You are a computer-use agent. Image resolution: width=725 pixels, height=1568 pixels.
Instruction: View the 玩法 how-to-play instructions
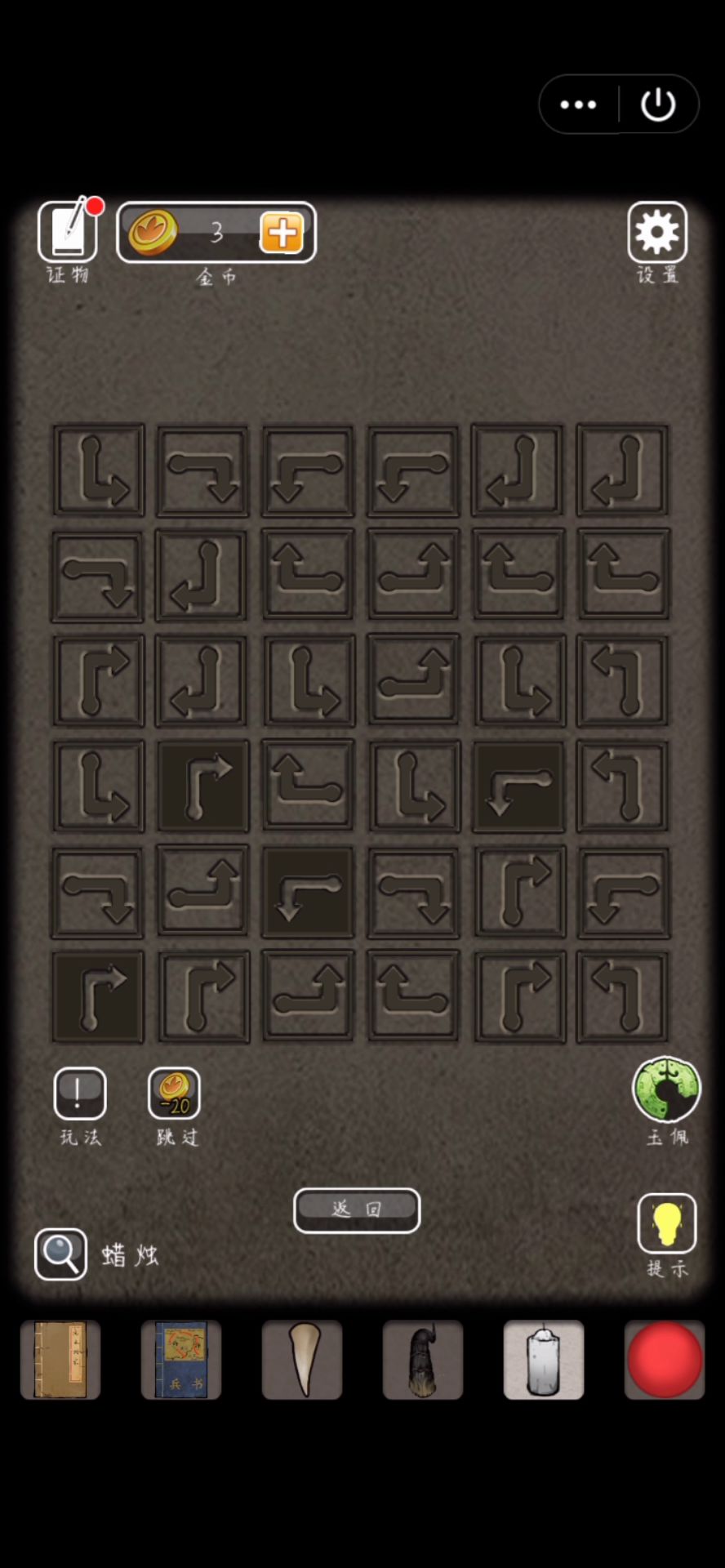(80, 1093)
